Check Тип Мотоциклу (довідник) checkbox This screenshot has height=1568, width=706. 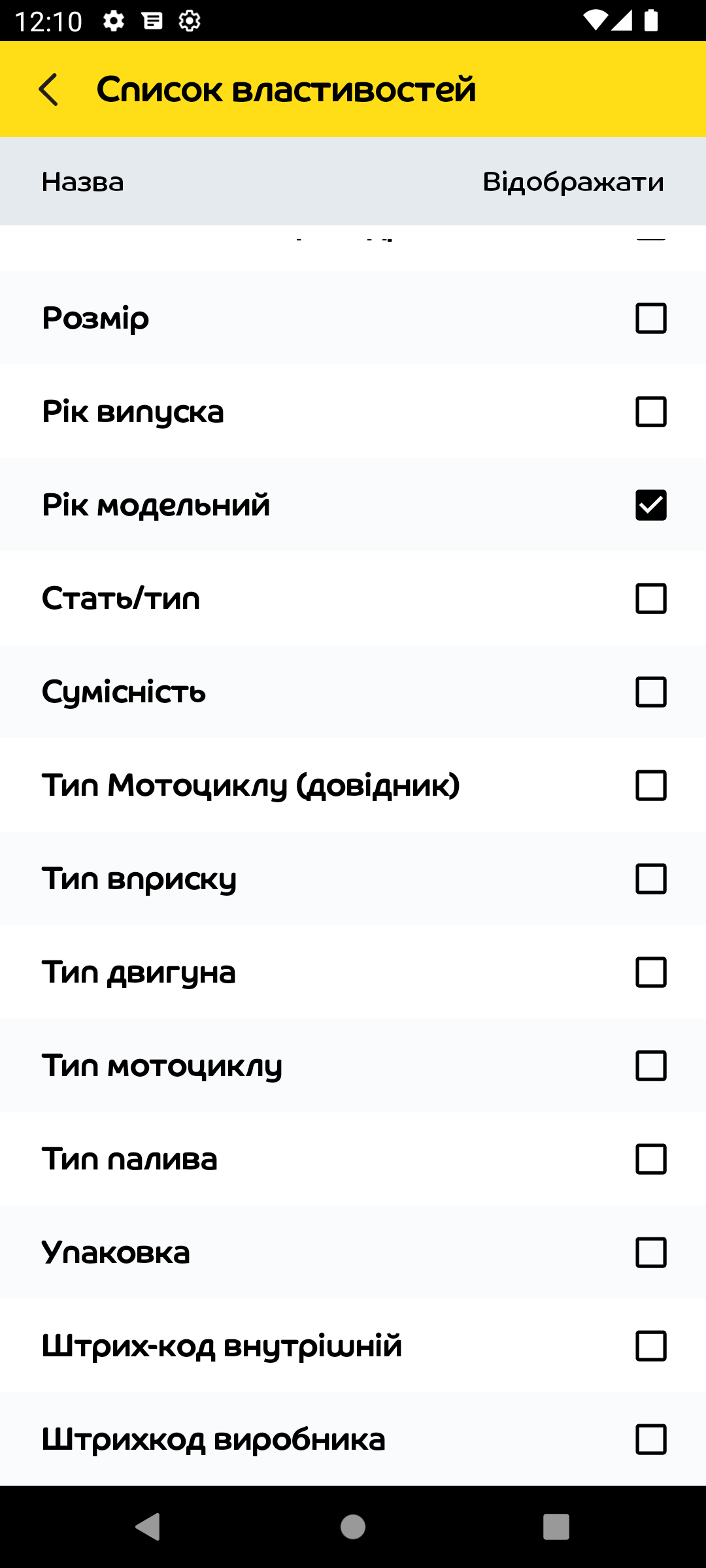[x=650, y=785]
